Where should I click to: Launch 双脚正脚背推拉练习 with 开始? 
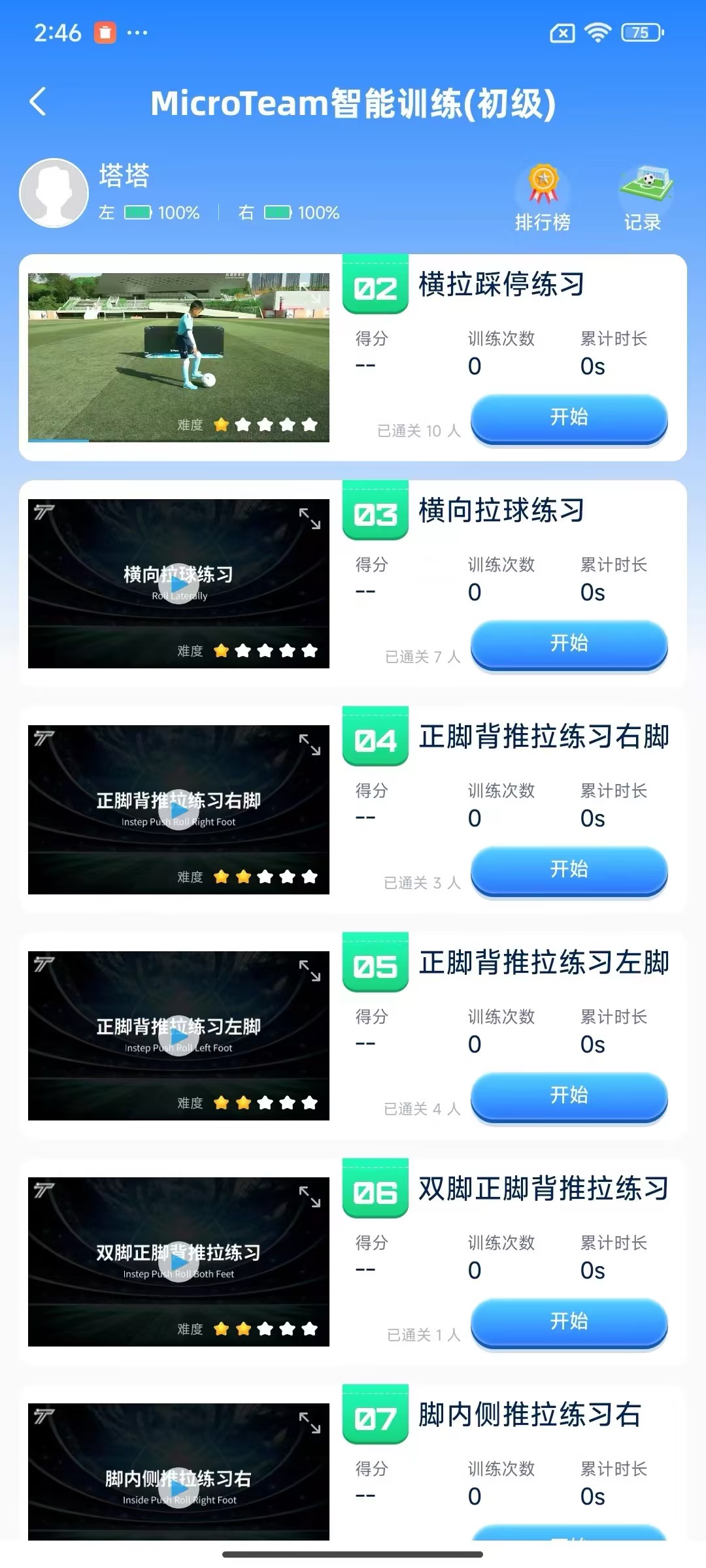coord(569,1322)
